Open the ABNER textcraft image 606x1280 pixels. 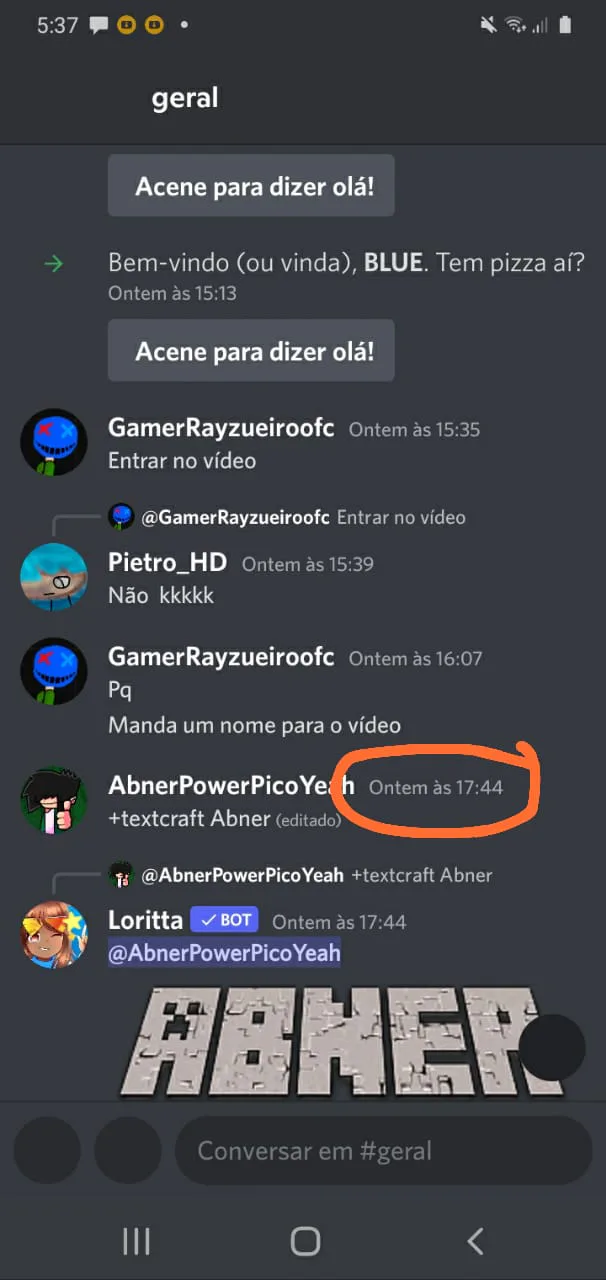tap(330, 1040)
